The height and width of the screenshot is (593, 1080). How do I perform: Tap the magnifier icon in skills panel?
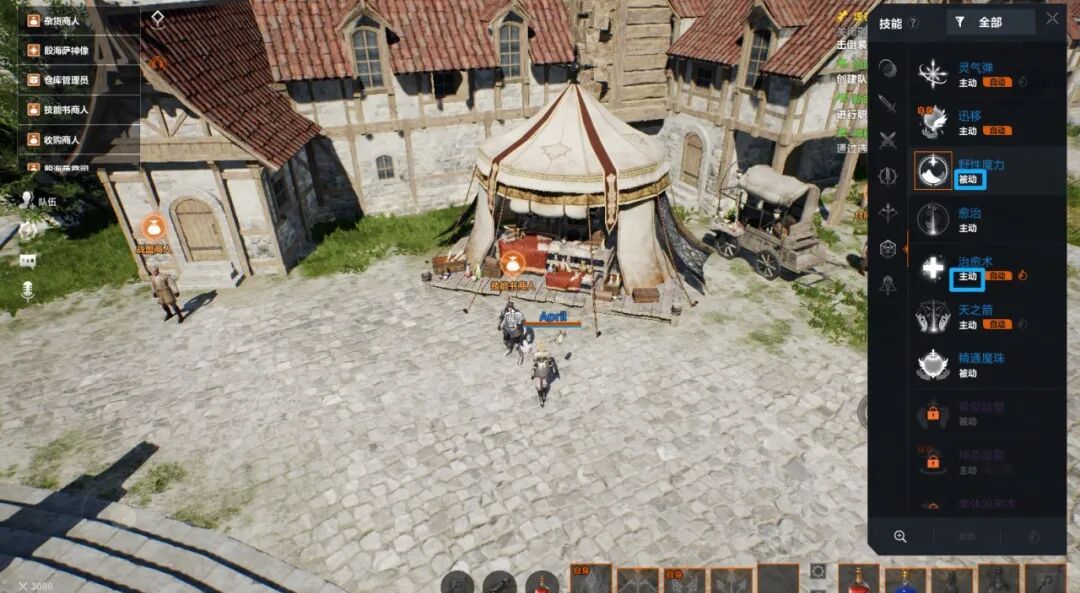(900, 536)
